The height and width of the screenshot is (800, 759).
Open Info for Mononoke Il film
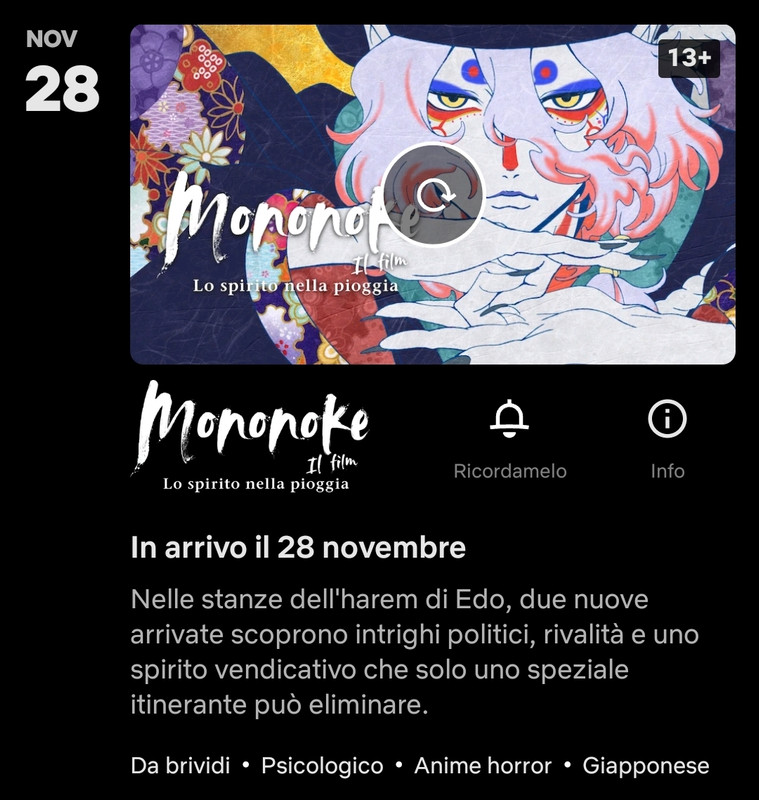tap(667, 420)
